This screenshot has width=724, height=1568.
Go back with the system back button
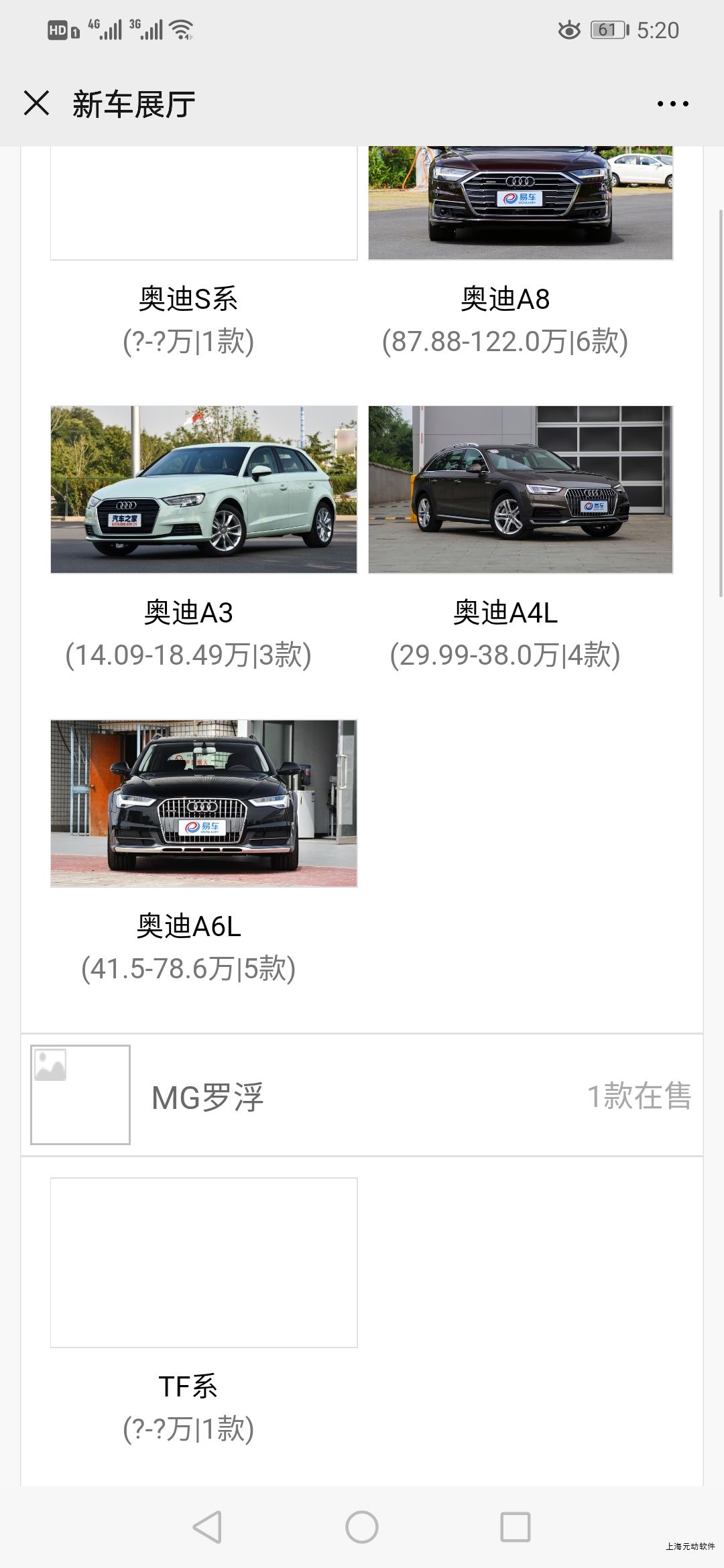click(x=207, y=1528)
